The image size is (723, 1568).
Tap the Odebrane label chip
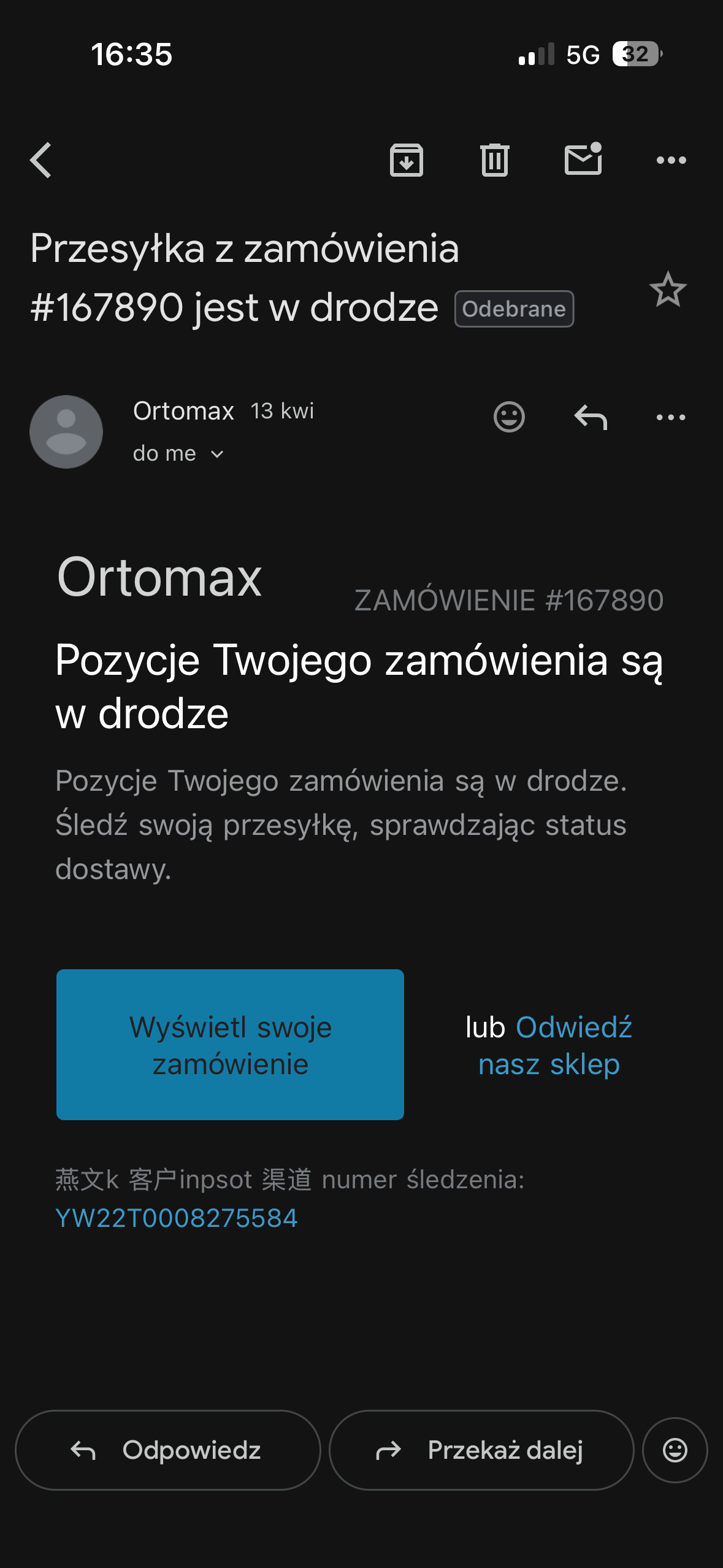[514, 309]
